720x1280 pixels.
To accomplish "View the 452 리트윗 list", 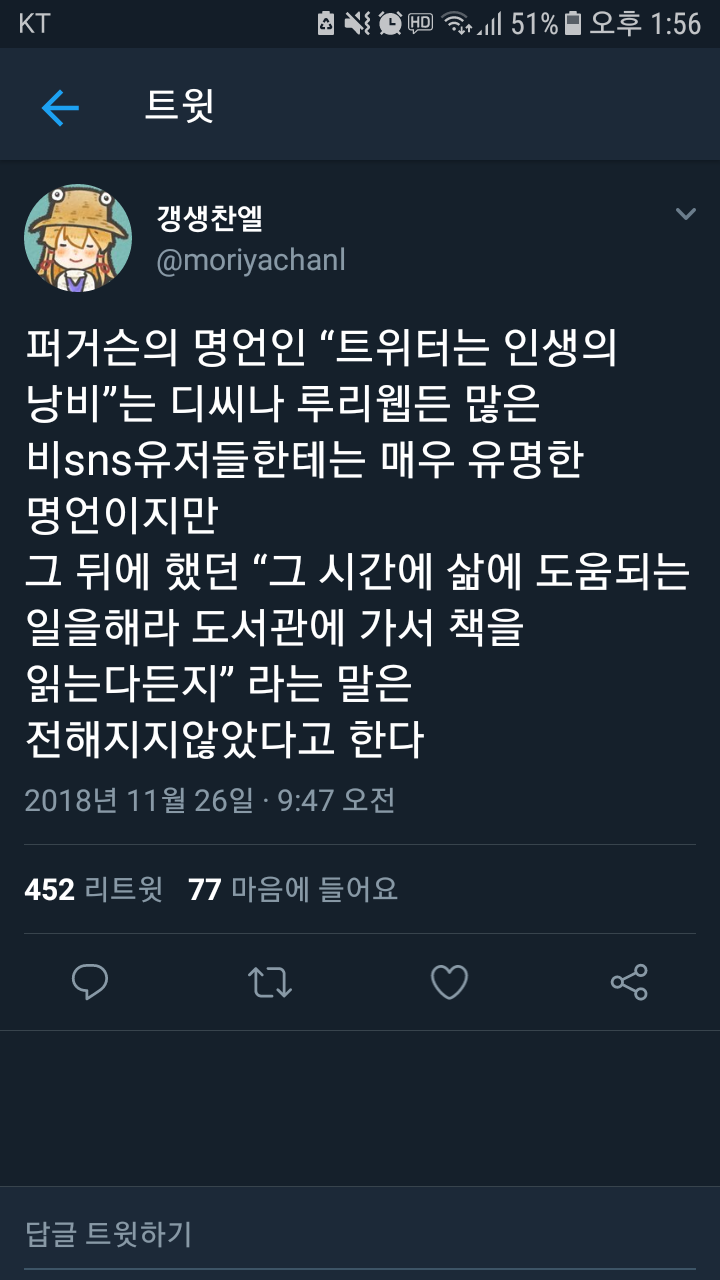I will [x=93, y=888].
